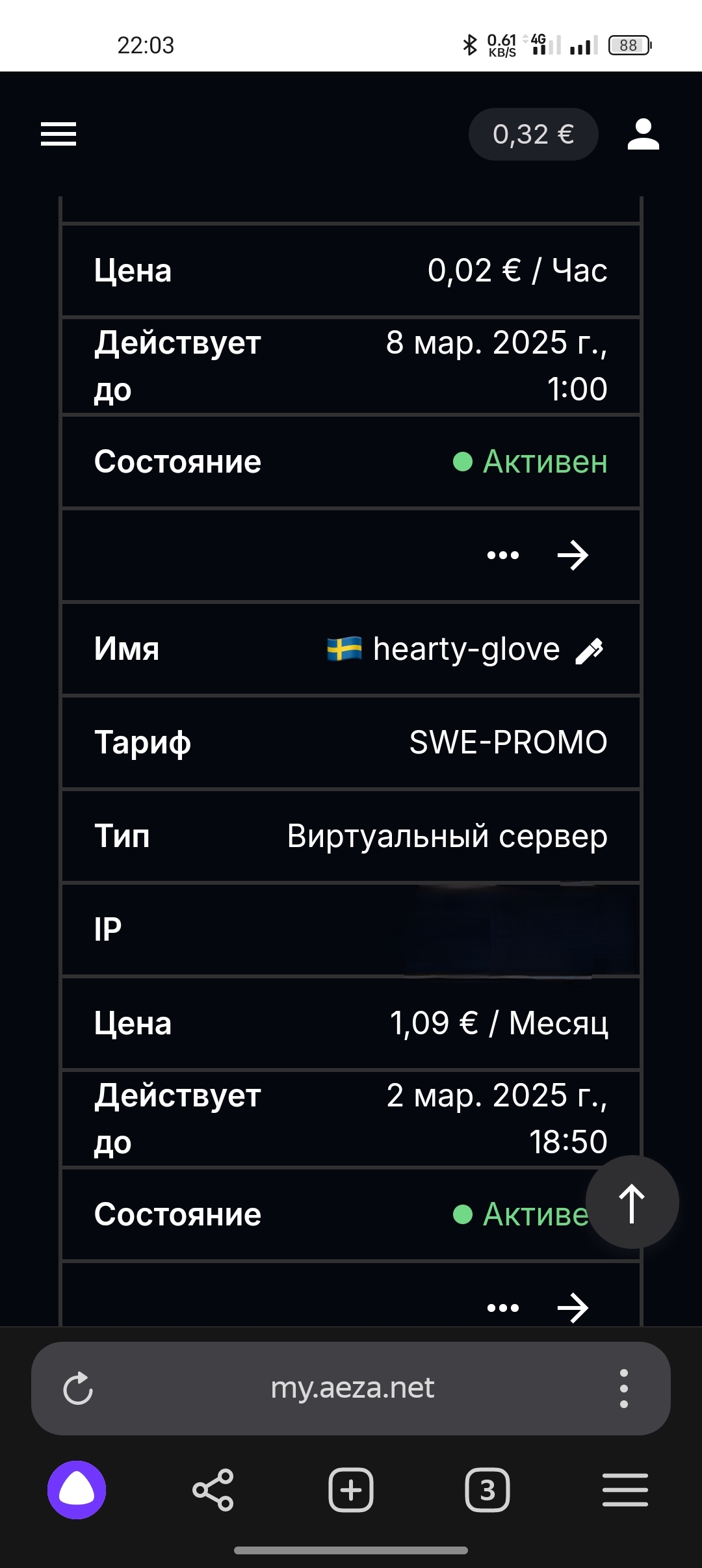702x1568 pixels.
Task: Open the hourly-priced server via arrow
Action: (x=573, y=555)
